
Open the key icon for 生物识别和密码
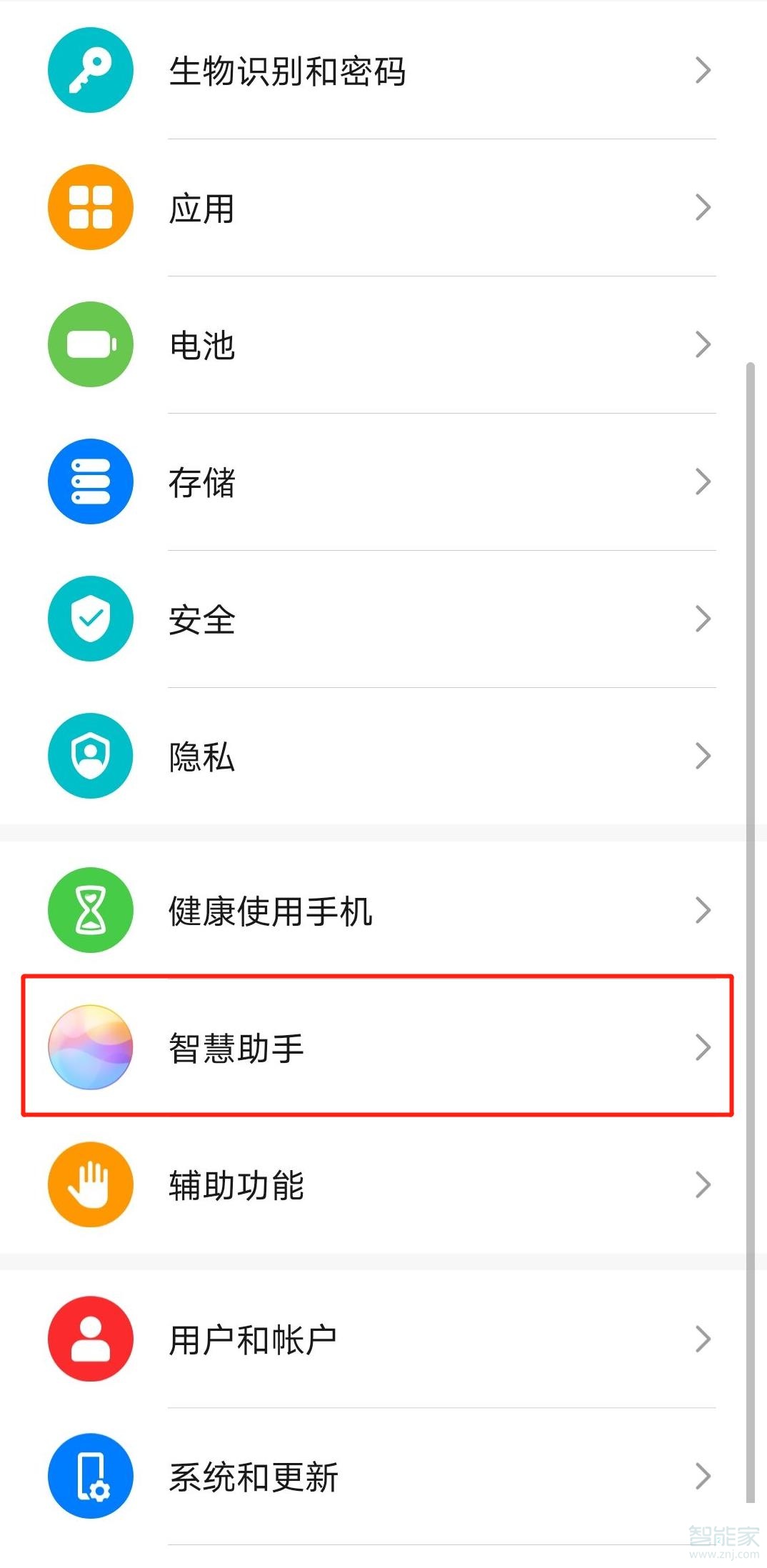point(90,71)
